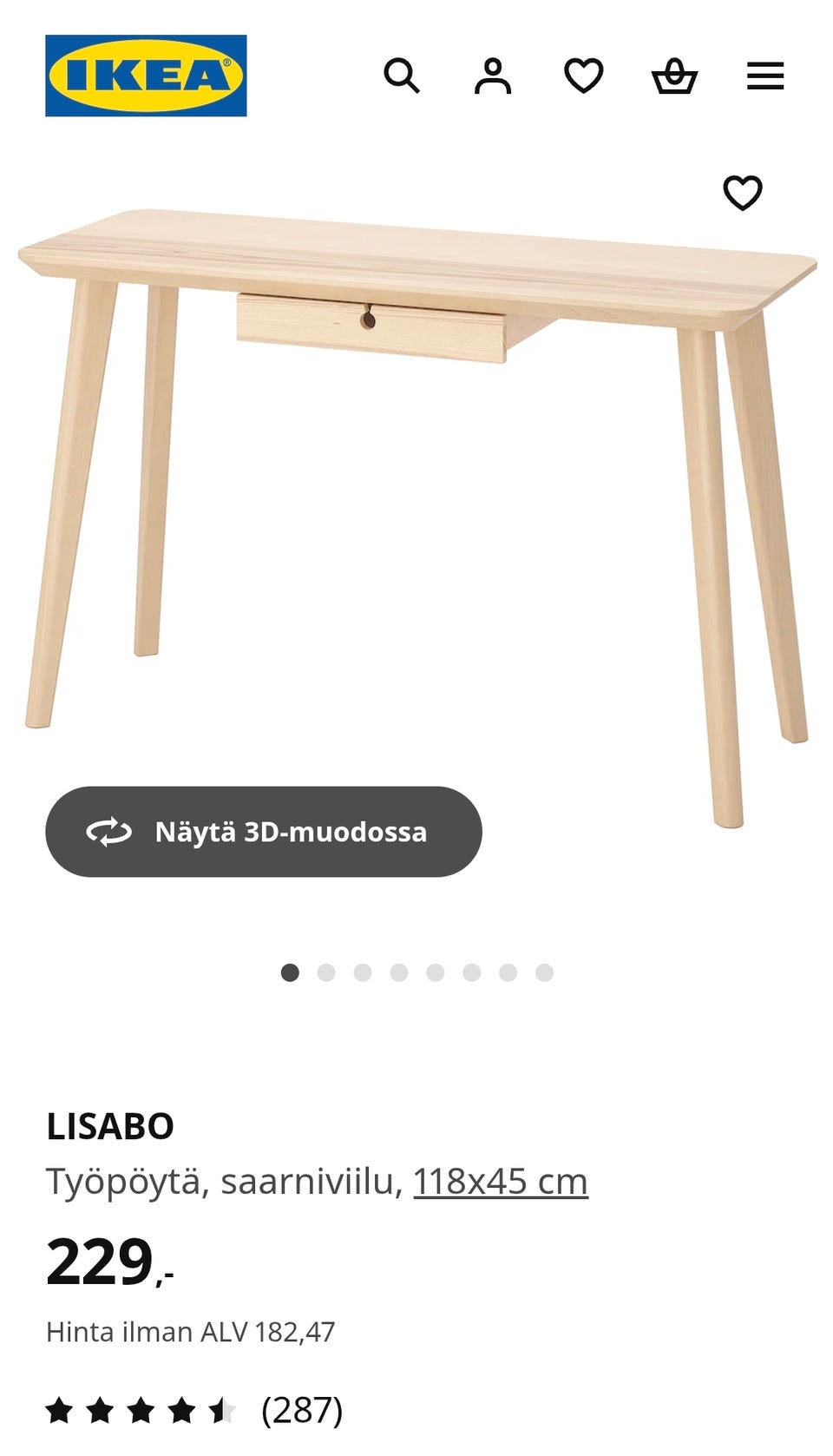Viewport: 833px width, 1456px height.
Task: Add LISABO desk to favorites
Action: pos(743,193)
